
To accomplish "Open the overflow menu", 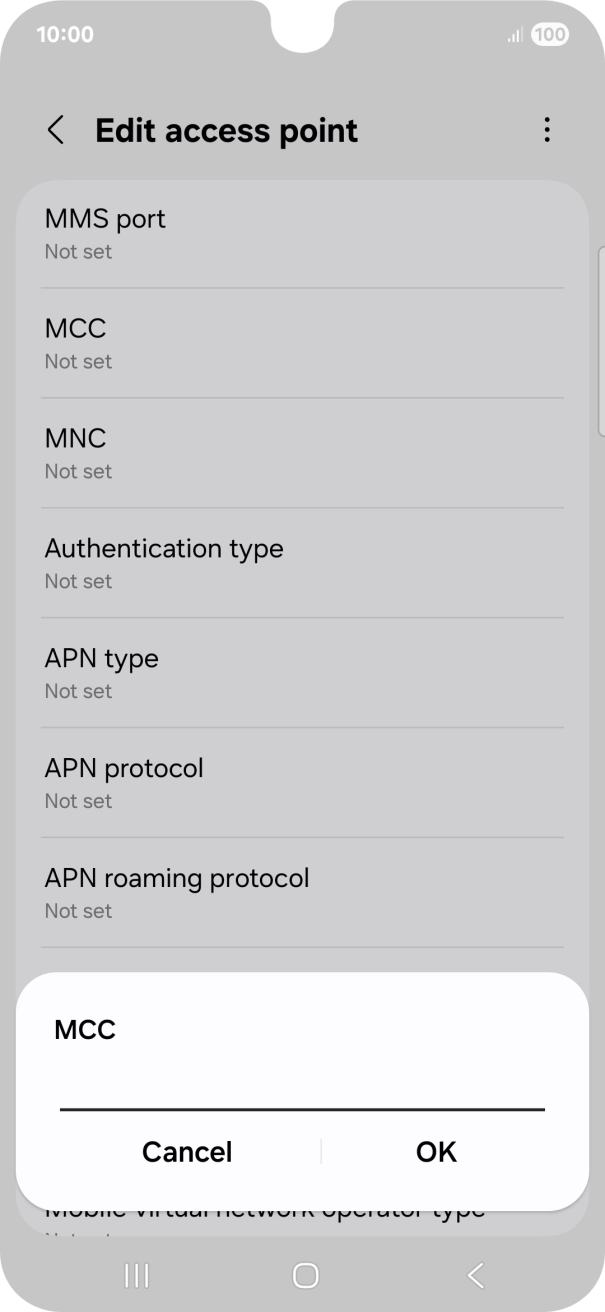I will tap(546, 130).
